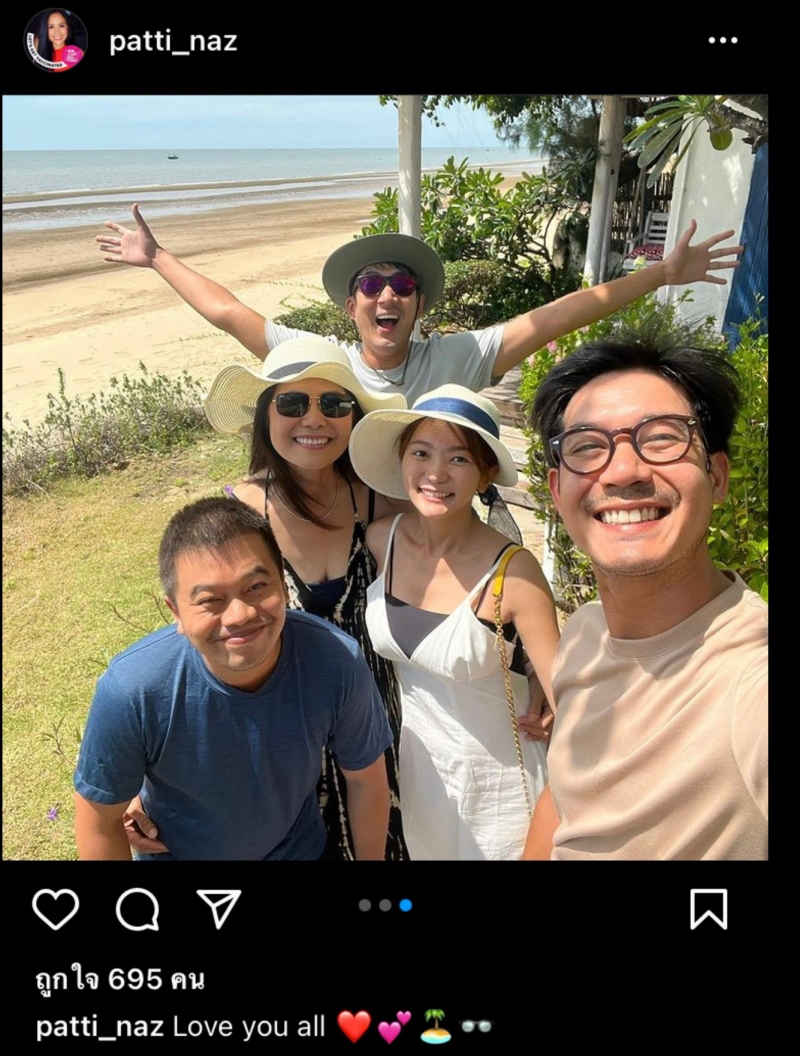Open comments with the speech bubble icon
The height and width of the screenshot is (1056, 800).
point(137,909)
